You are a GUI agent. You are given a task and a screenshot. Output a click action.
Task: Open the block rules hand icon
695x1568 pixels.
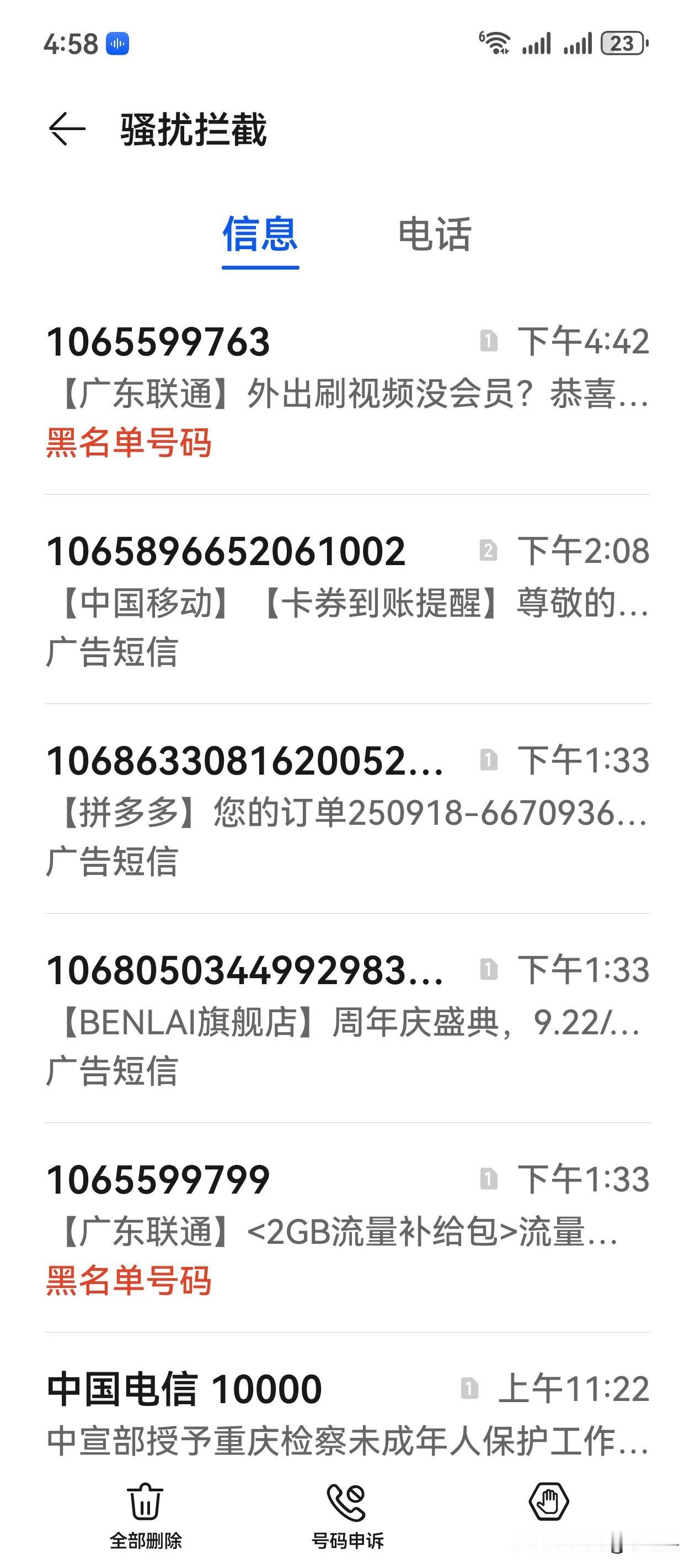tap(549, 1502)
